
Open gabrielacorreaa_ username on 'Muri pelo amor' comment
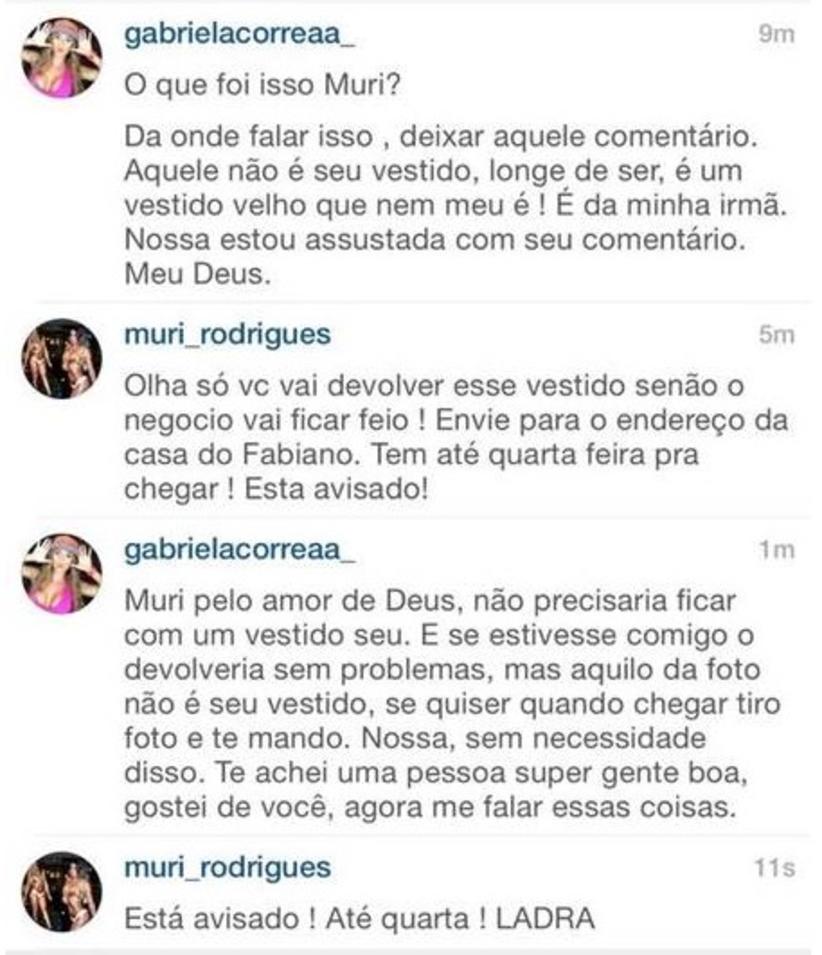pos(239,550)
